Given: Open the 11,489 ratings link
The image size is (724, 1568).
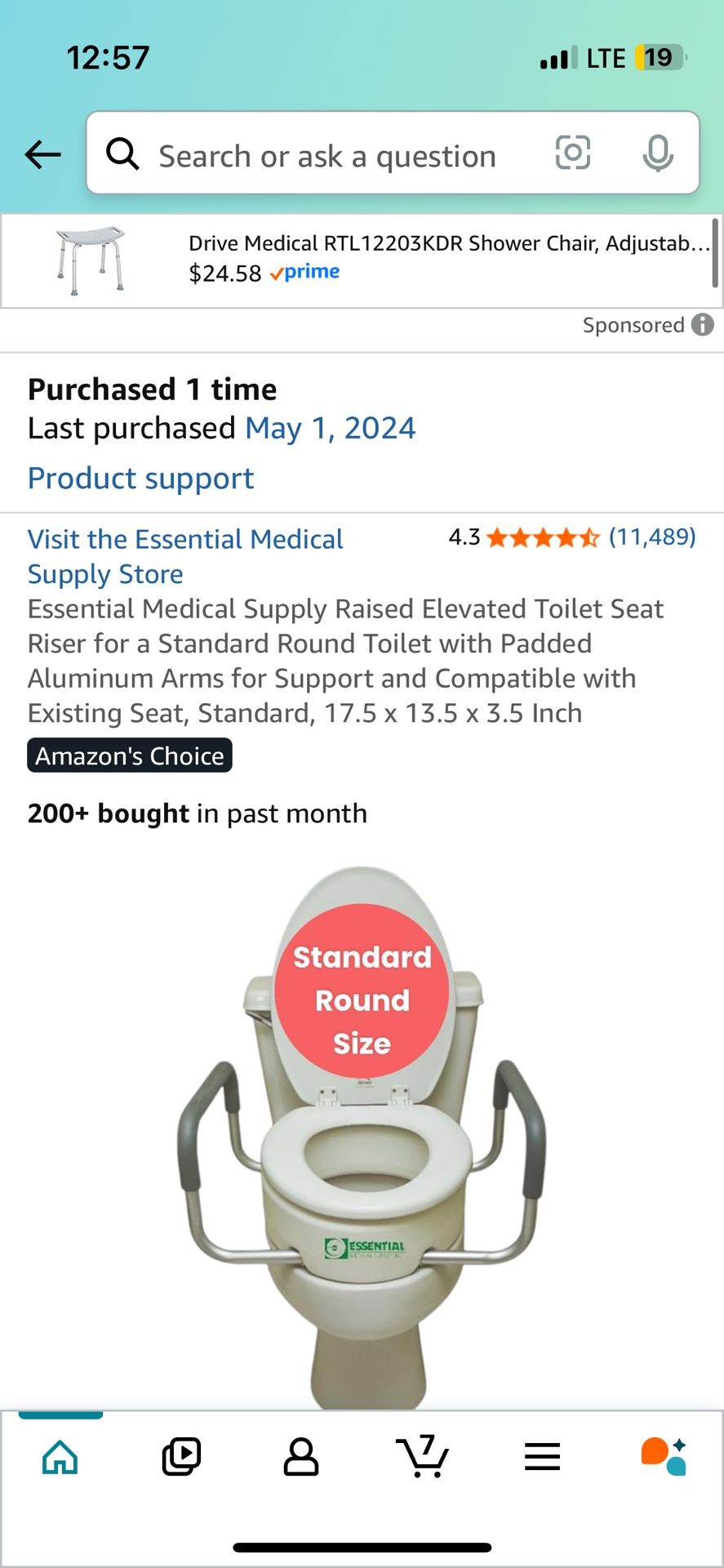Looking at the screenshot, I should coord(652,537).
